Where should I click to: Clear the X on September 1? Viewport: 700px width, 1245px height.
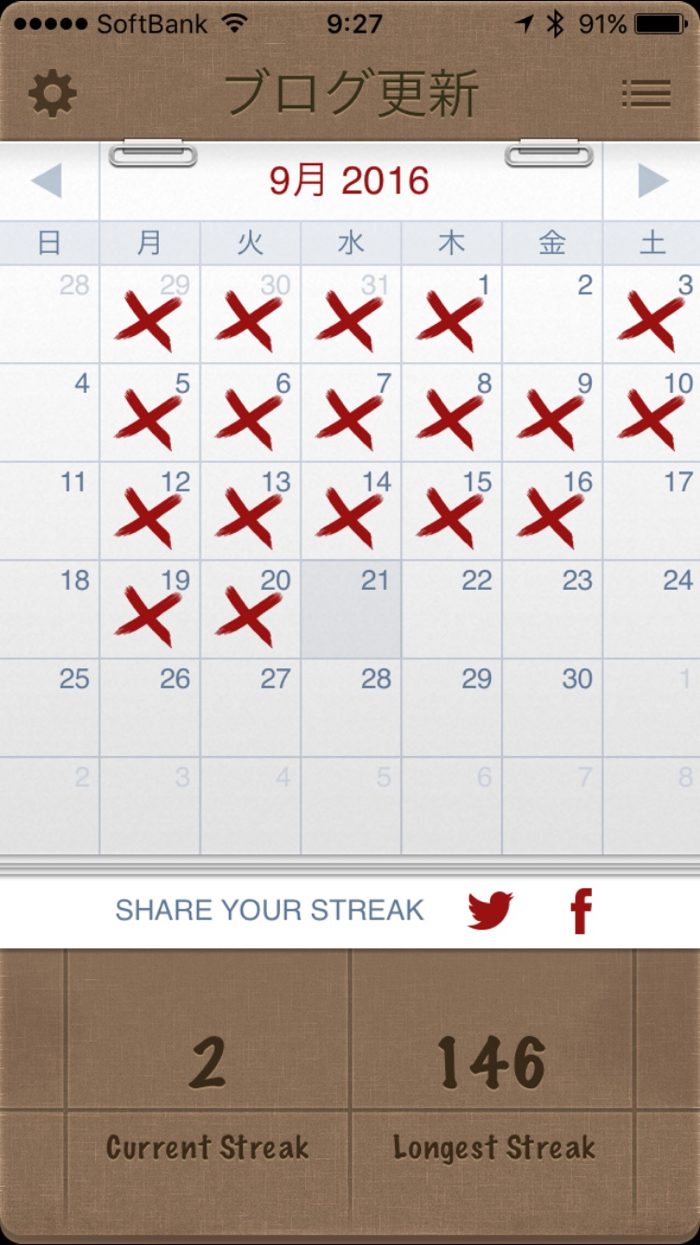[x=452, y=314]
